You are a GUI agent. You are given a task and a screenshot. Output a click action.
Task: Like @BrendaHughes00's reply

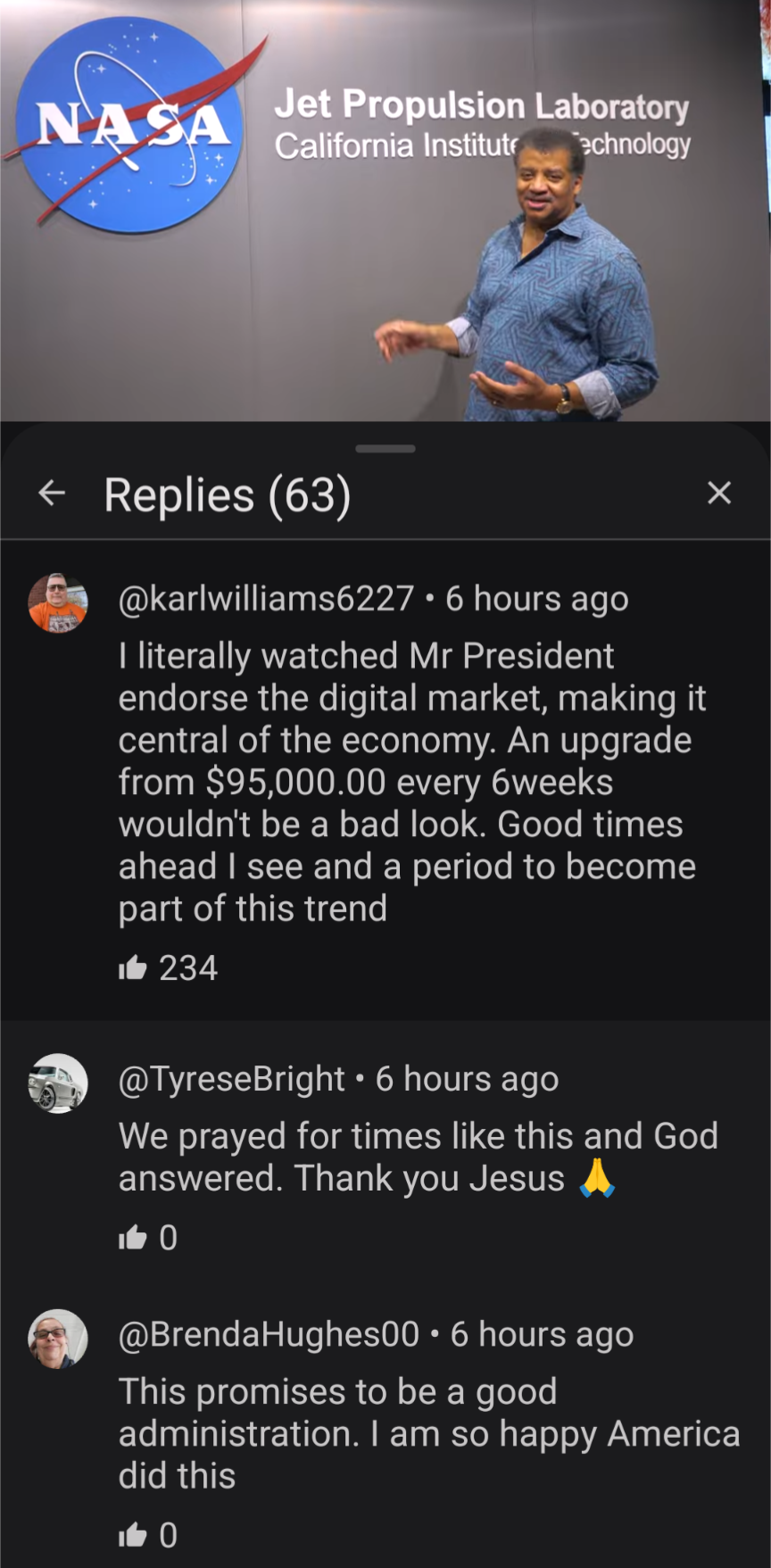(133, 1534)
